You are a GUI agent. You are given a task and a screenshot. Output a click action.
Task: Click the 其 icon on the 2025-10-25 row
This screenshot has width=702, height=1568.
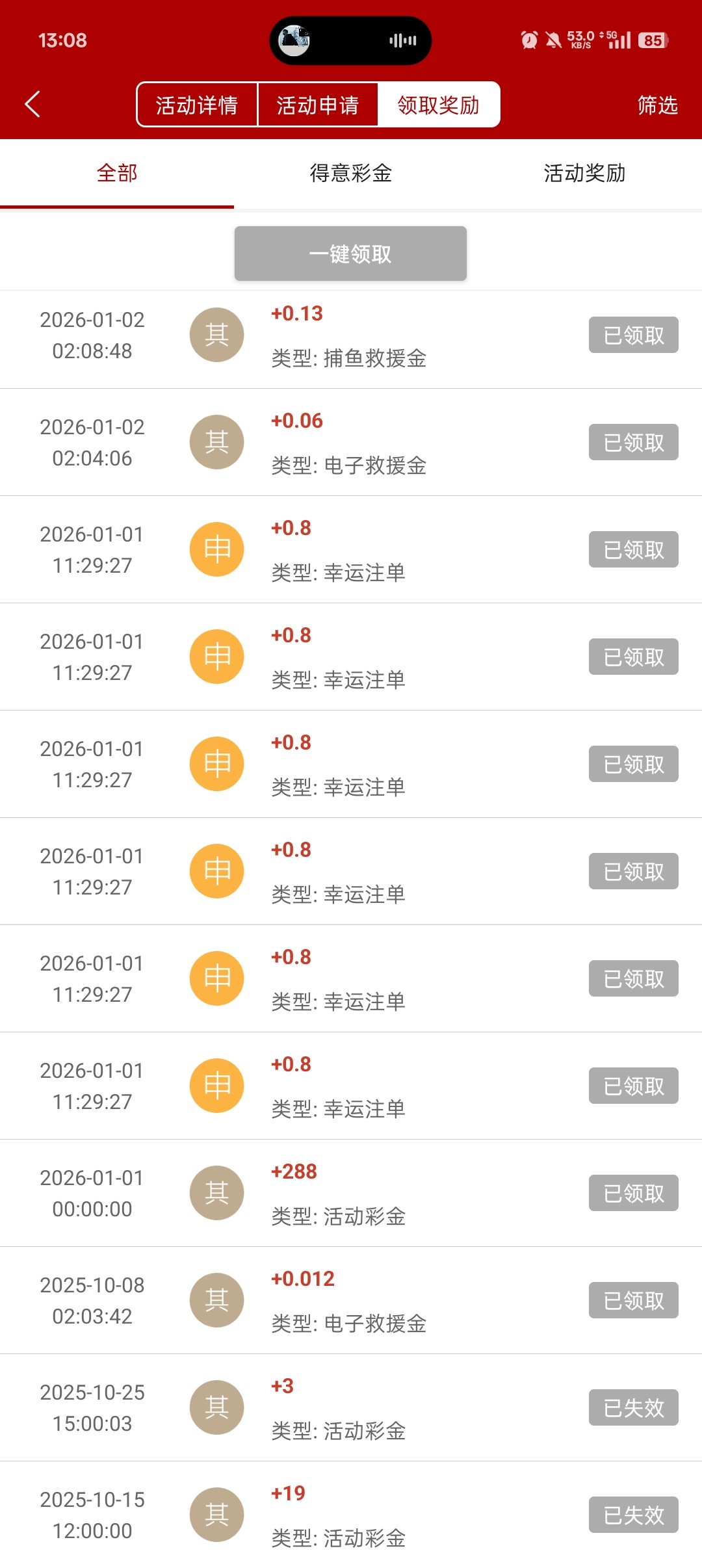tap(217, 1407)
